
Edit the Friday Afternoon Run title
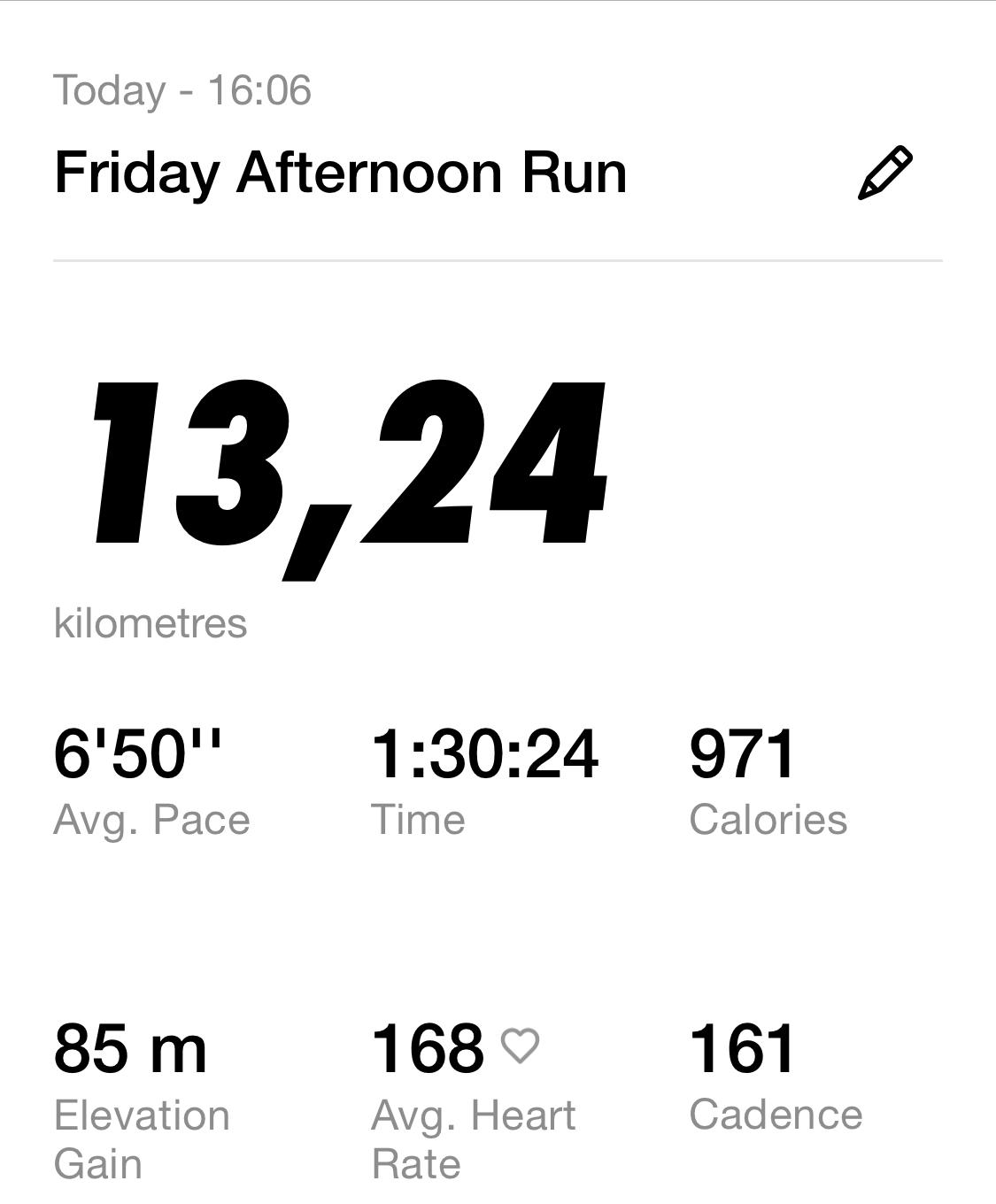[884, 173]
